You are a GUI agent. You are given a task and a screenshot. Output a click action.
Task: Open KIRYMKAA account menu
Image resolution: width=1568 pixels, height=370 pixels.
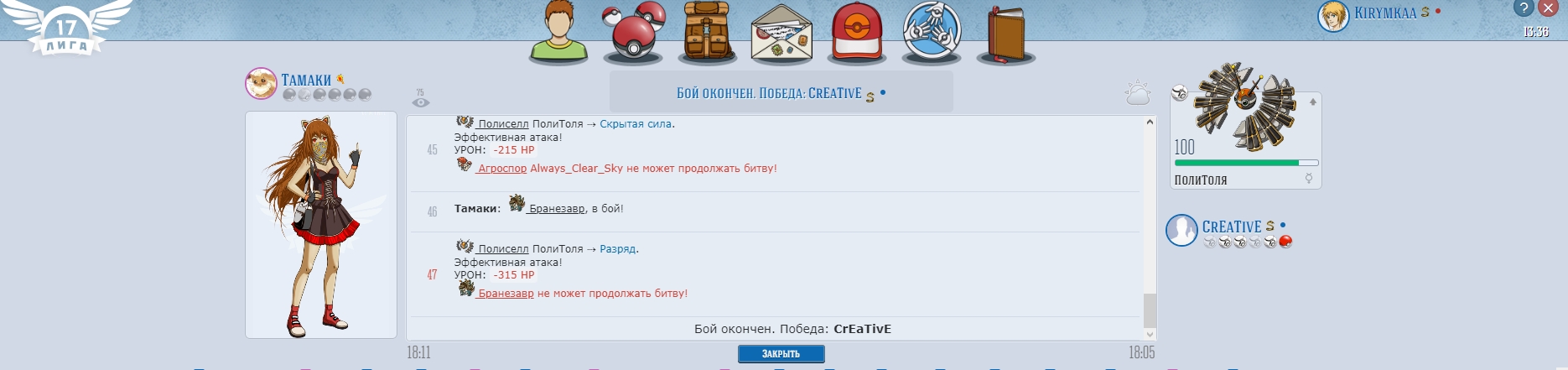(1384, 13)
